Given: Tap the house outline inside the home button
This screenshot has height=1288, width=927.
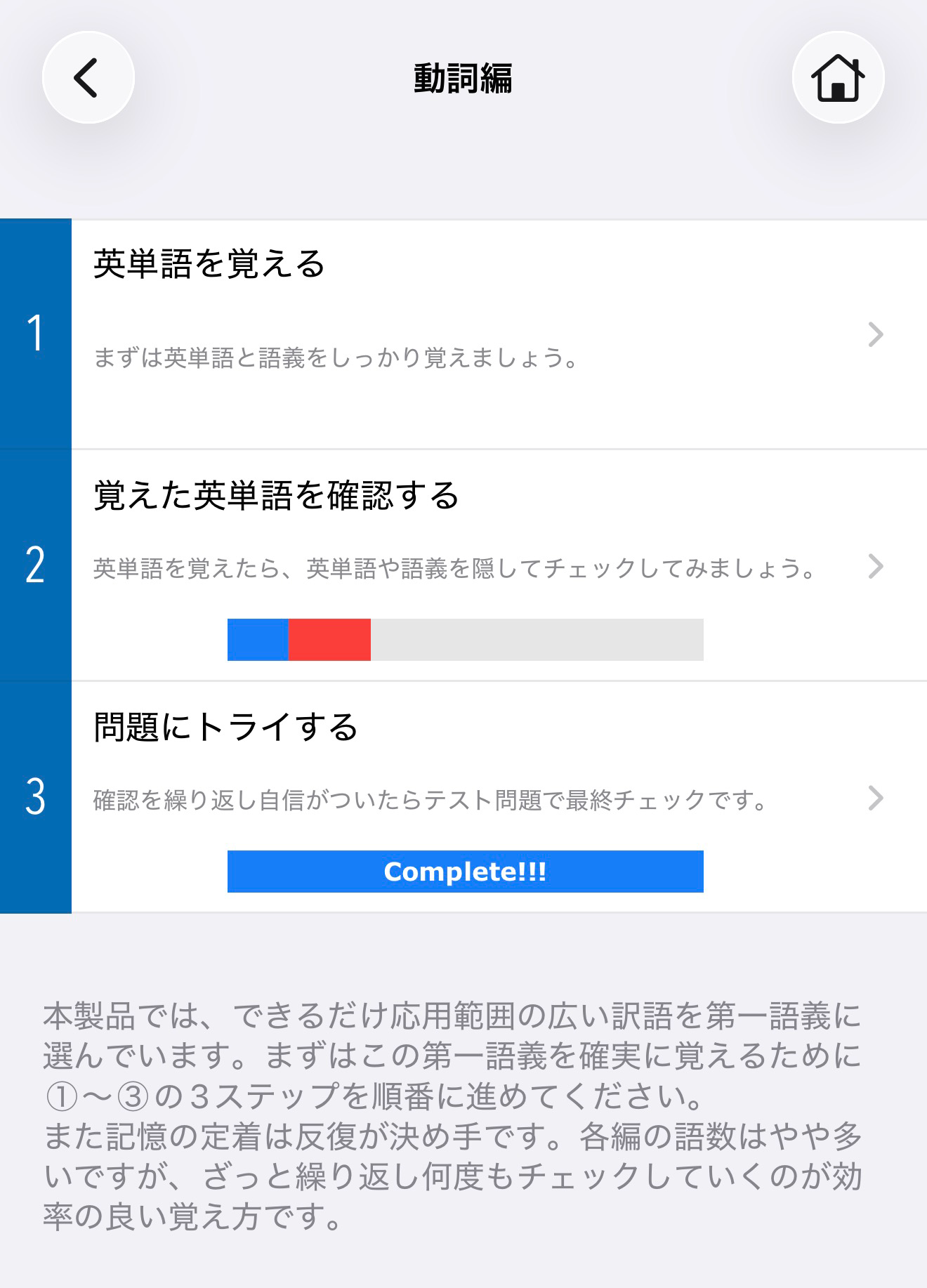Looking at the screenshot, I should [837, 80].
